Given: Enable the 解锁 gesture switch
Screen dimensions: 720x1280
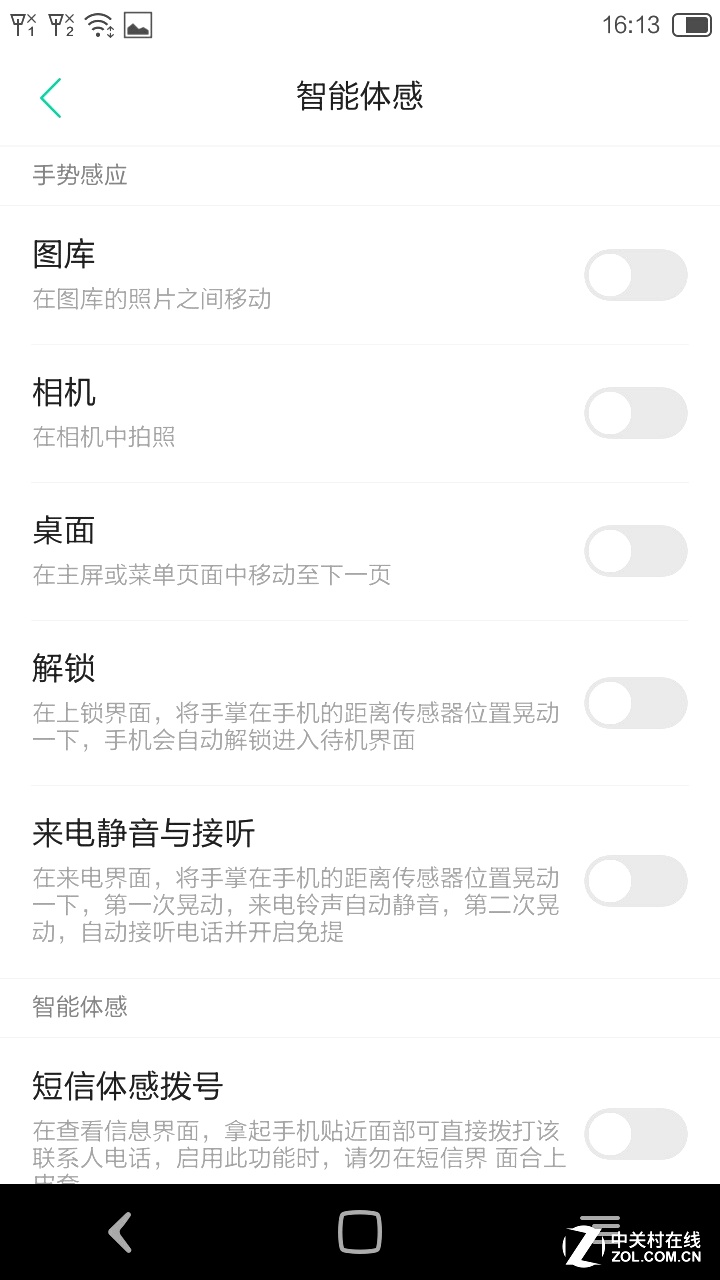Looking at the screenshot, I should click(635, 703).
